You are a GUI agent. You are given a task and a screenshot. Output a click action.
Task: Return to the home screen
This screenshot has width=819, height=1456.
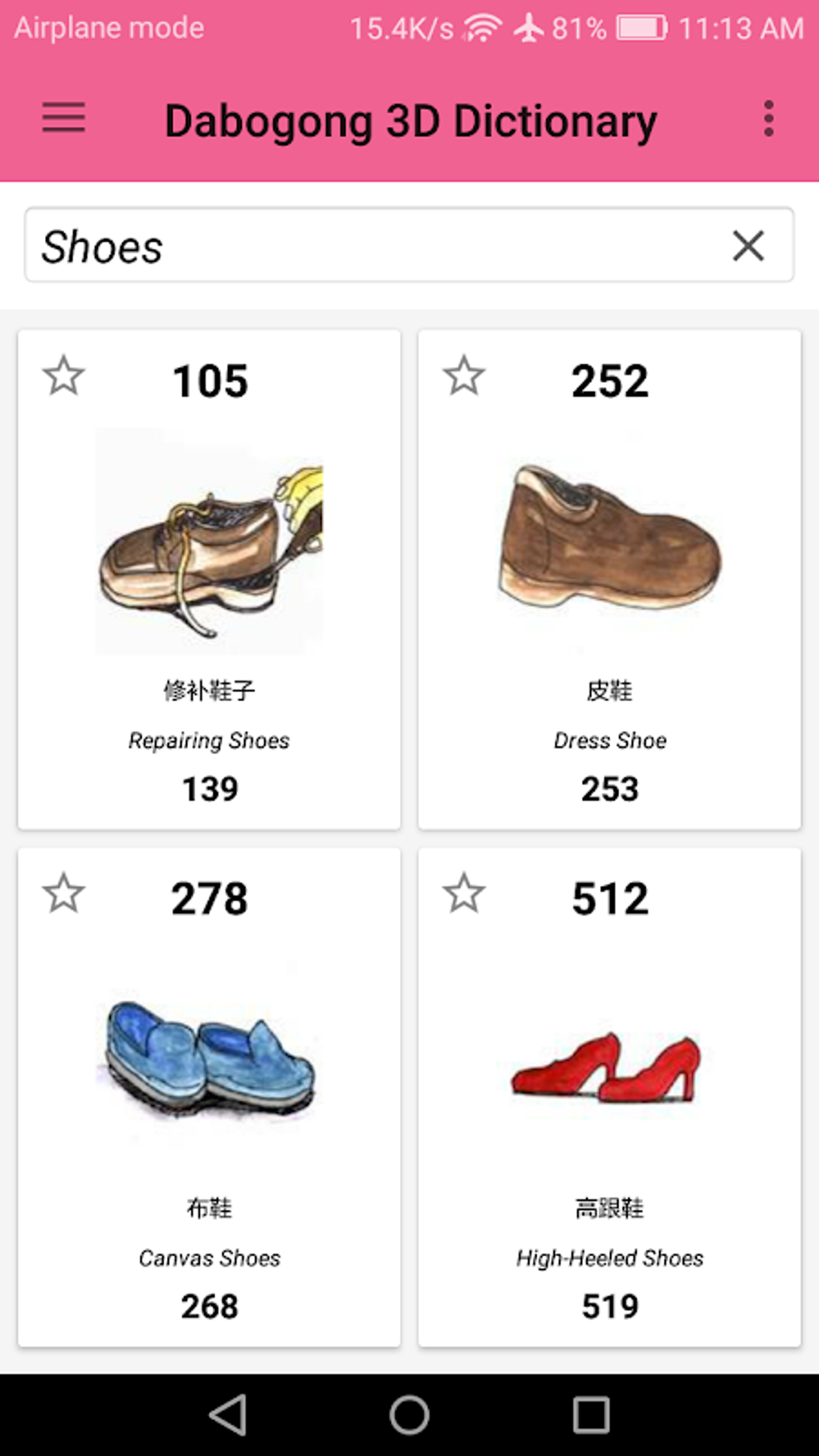pos(409,1414)
